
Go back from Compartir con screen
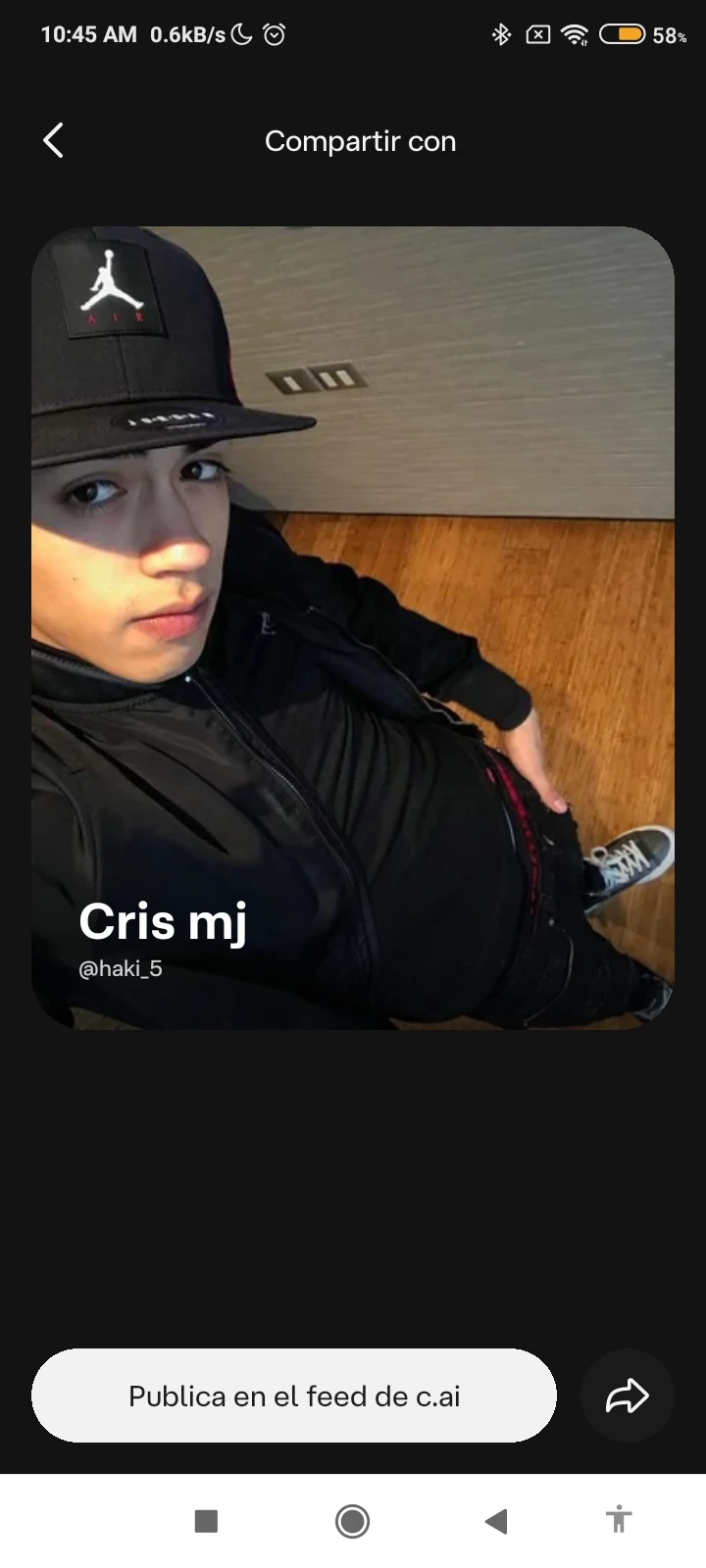(x=53, y=141)
